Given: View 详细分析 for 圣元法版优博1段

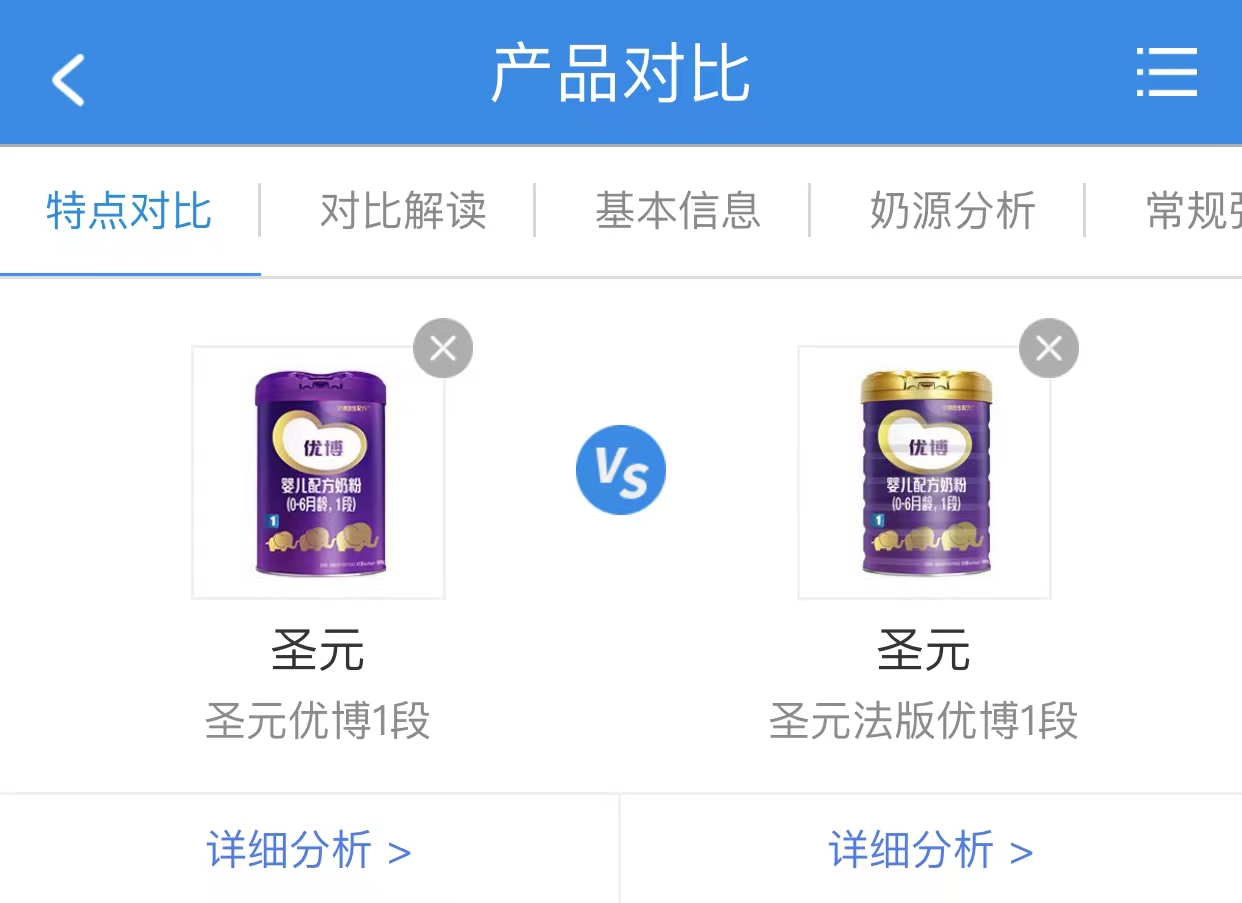Looking at the screenshot, I should tap(930, 851).
